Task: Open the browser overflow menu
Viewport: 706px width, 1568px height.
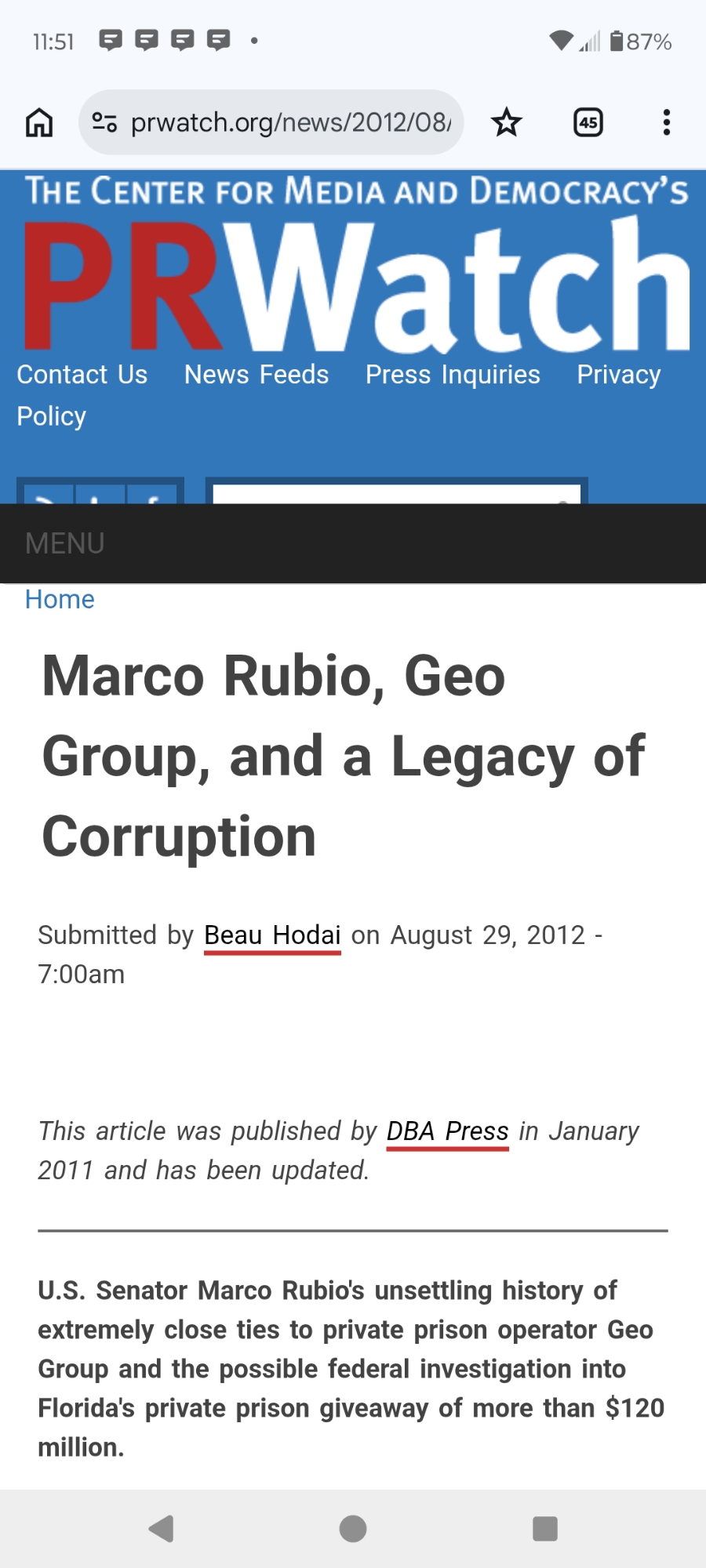Action: 666,122
